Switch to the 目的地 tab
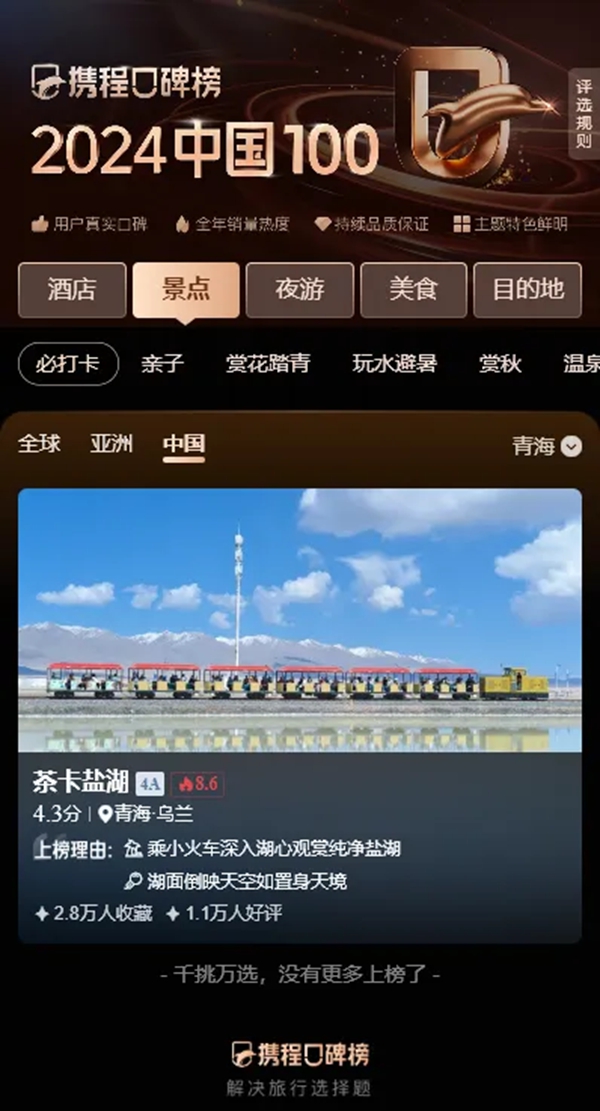 (x=527, y=290)
